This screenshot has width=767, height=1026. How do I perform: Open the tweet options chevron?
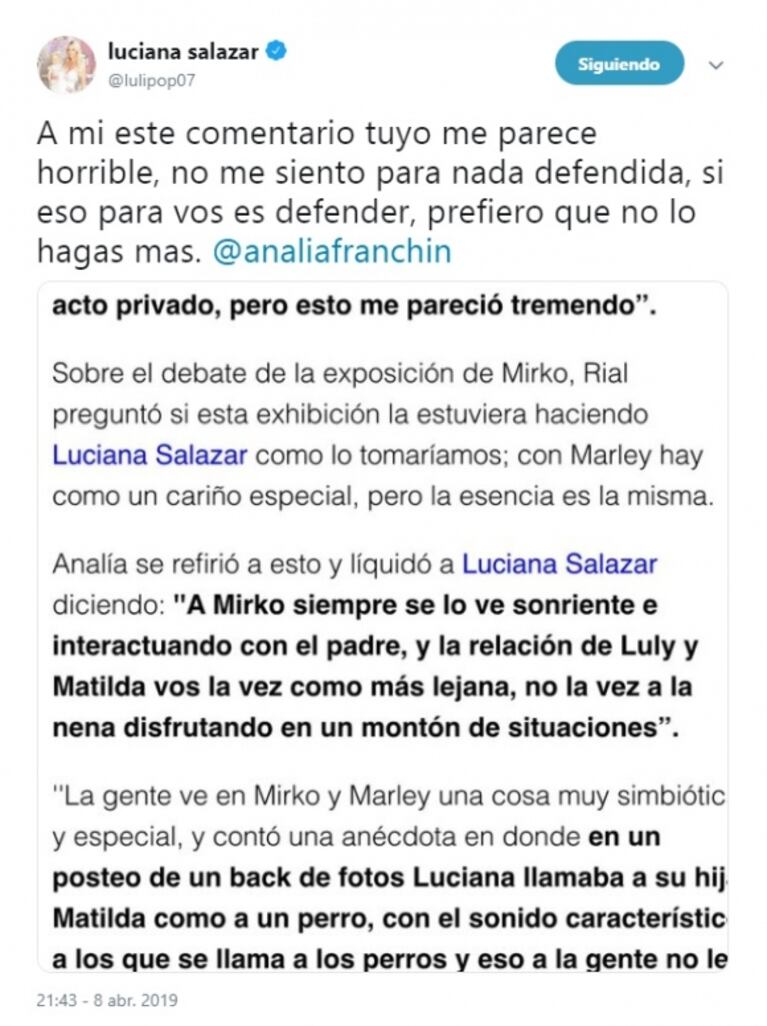716,65
